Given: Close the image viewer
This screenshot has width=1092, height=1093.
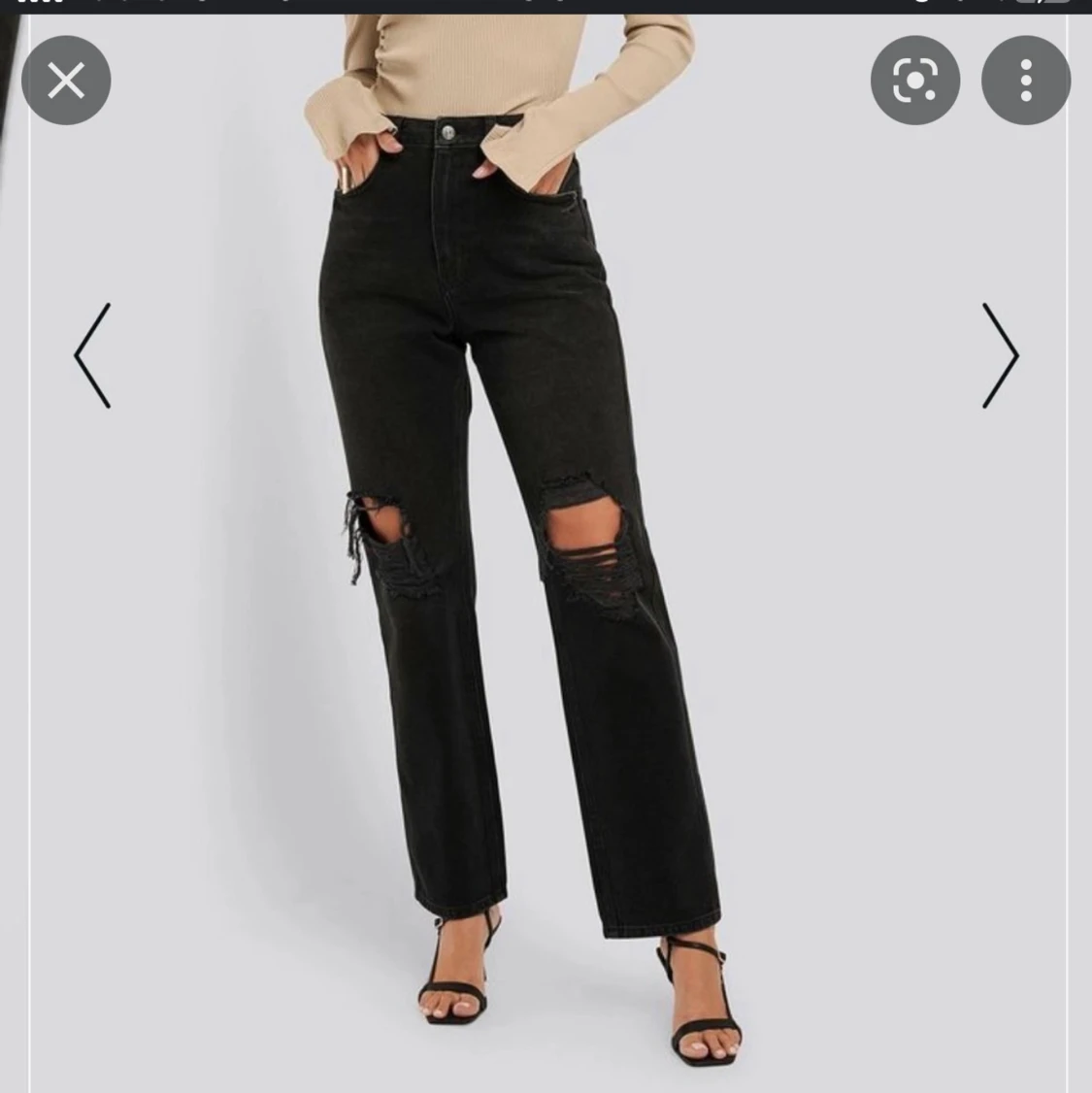Looking at the screenshot, I should coord(66,81).
